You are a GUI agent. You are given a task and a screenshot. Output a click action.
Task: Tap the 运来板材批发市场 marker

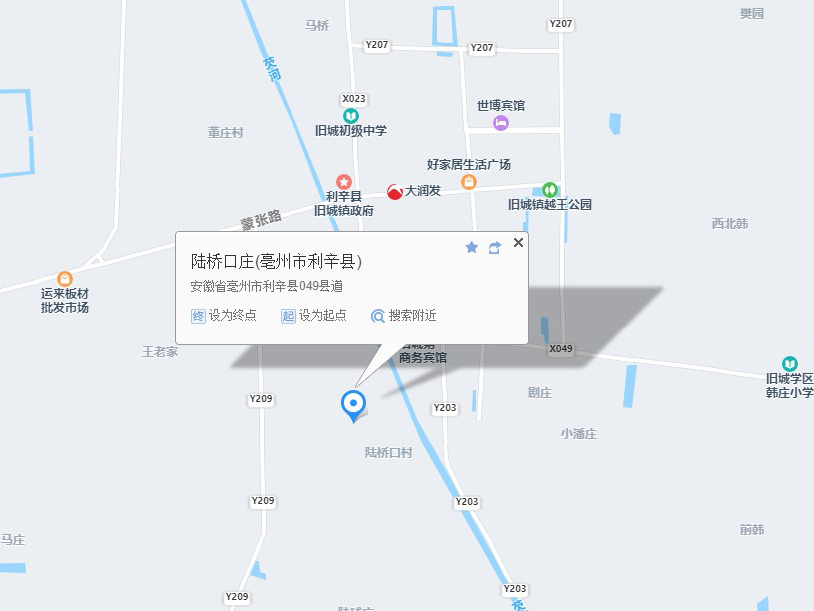[65, 278]
